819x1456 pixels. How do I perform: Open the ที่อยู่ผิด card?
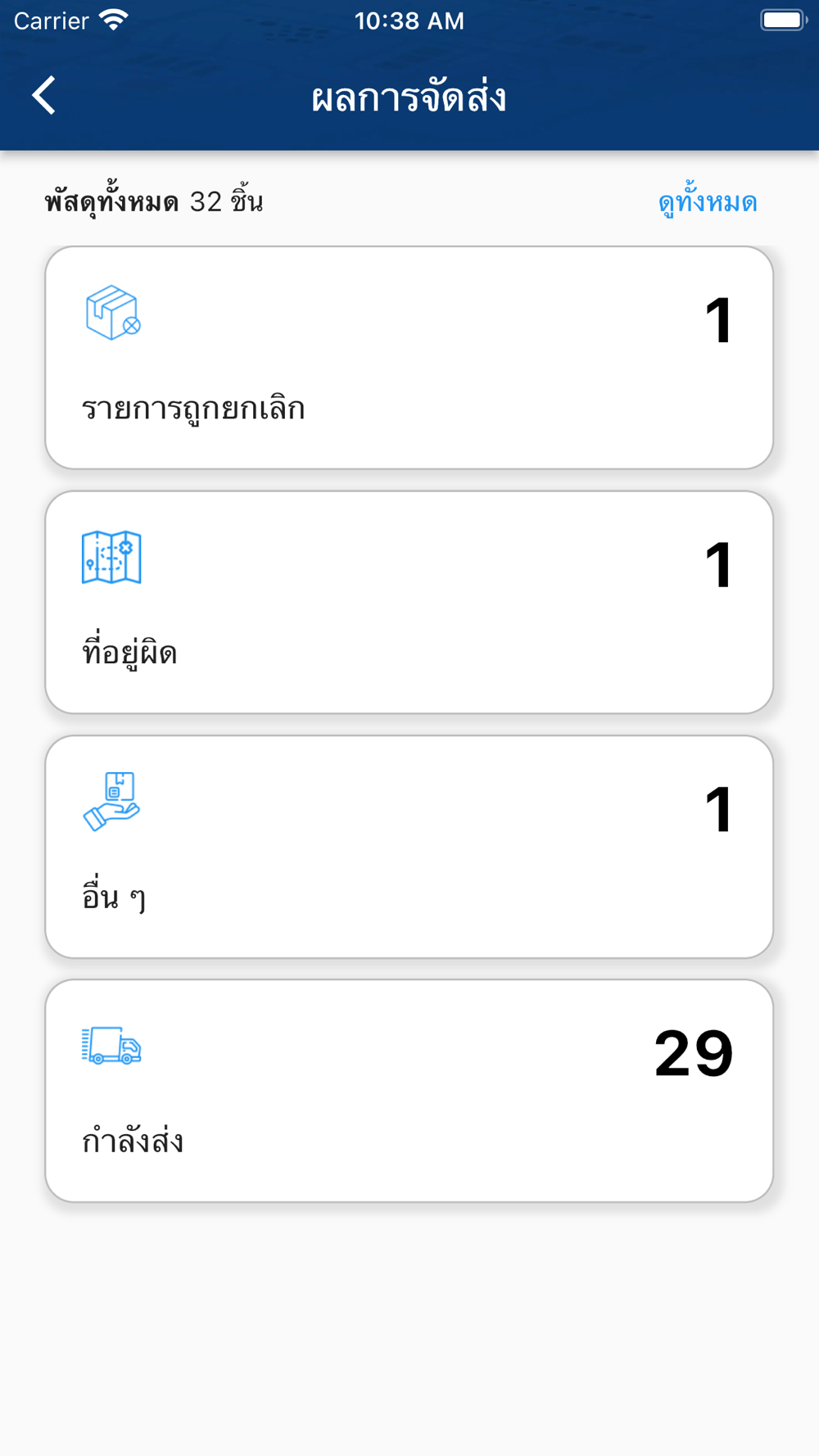[409, 603]
